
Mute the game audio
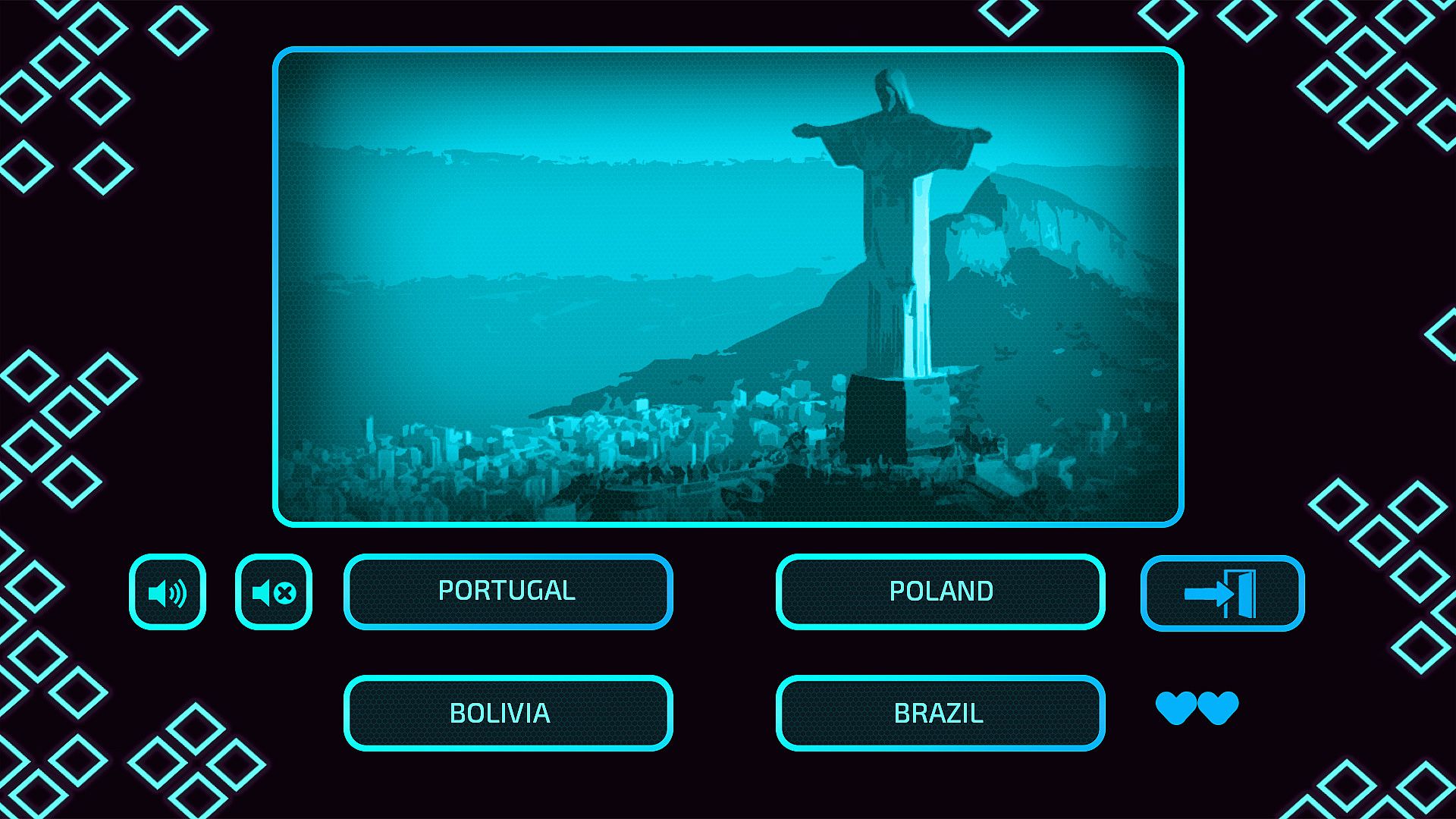click(x=273, y=592)
